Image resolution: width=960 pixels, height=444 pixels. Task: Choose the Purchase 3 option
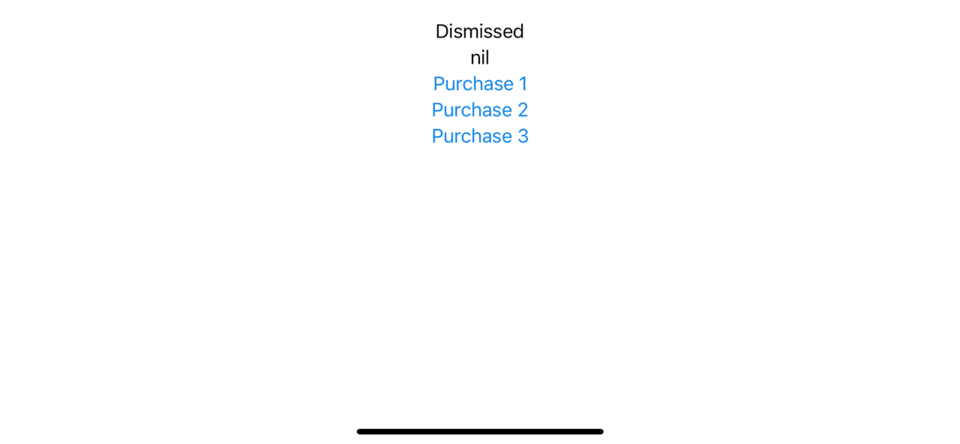480,136
